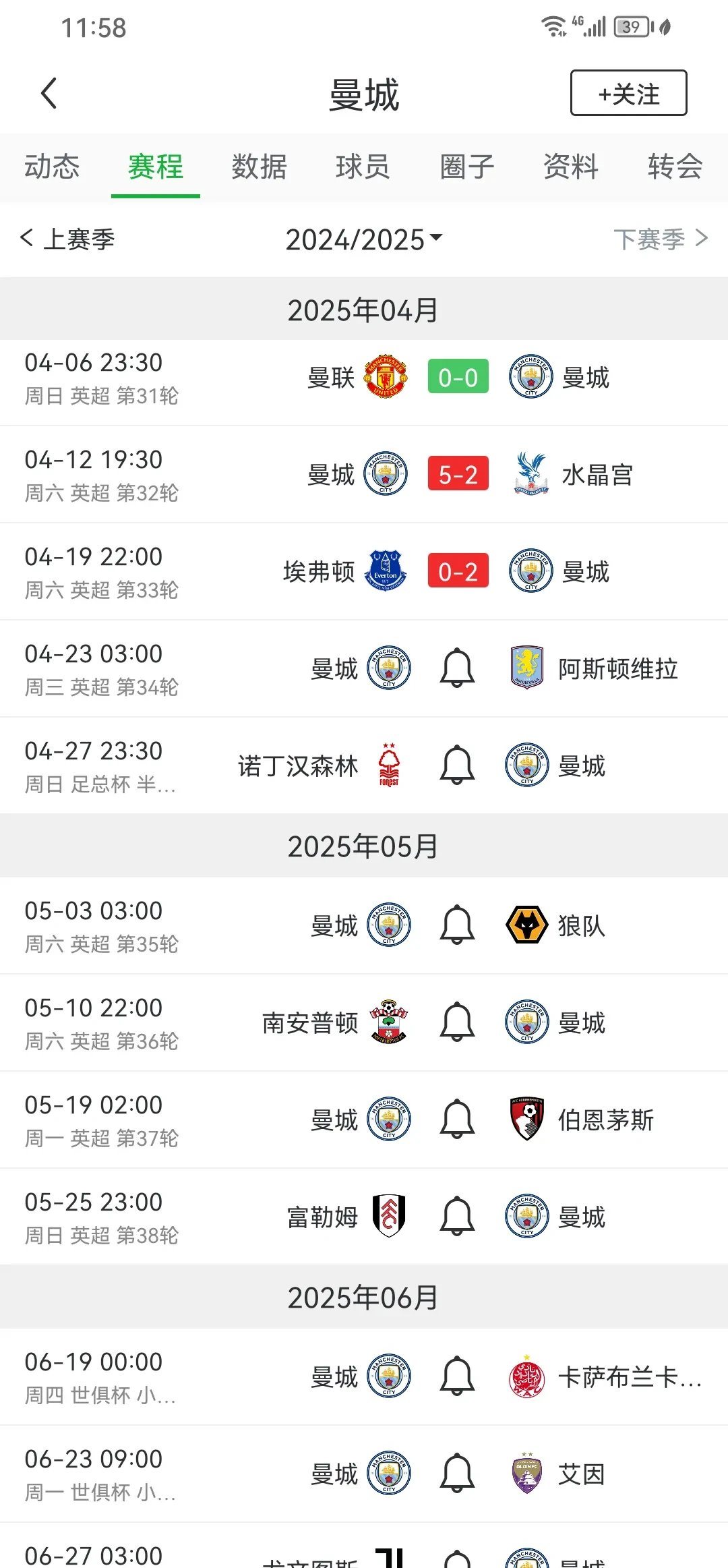Open the 2024/2025 season dropdown
This screenshot has width=728, height=1568.
[x=364, y=240]
